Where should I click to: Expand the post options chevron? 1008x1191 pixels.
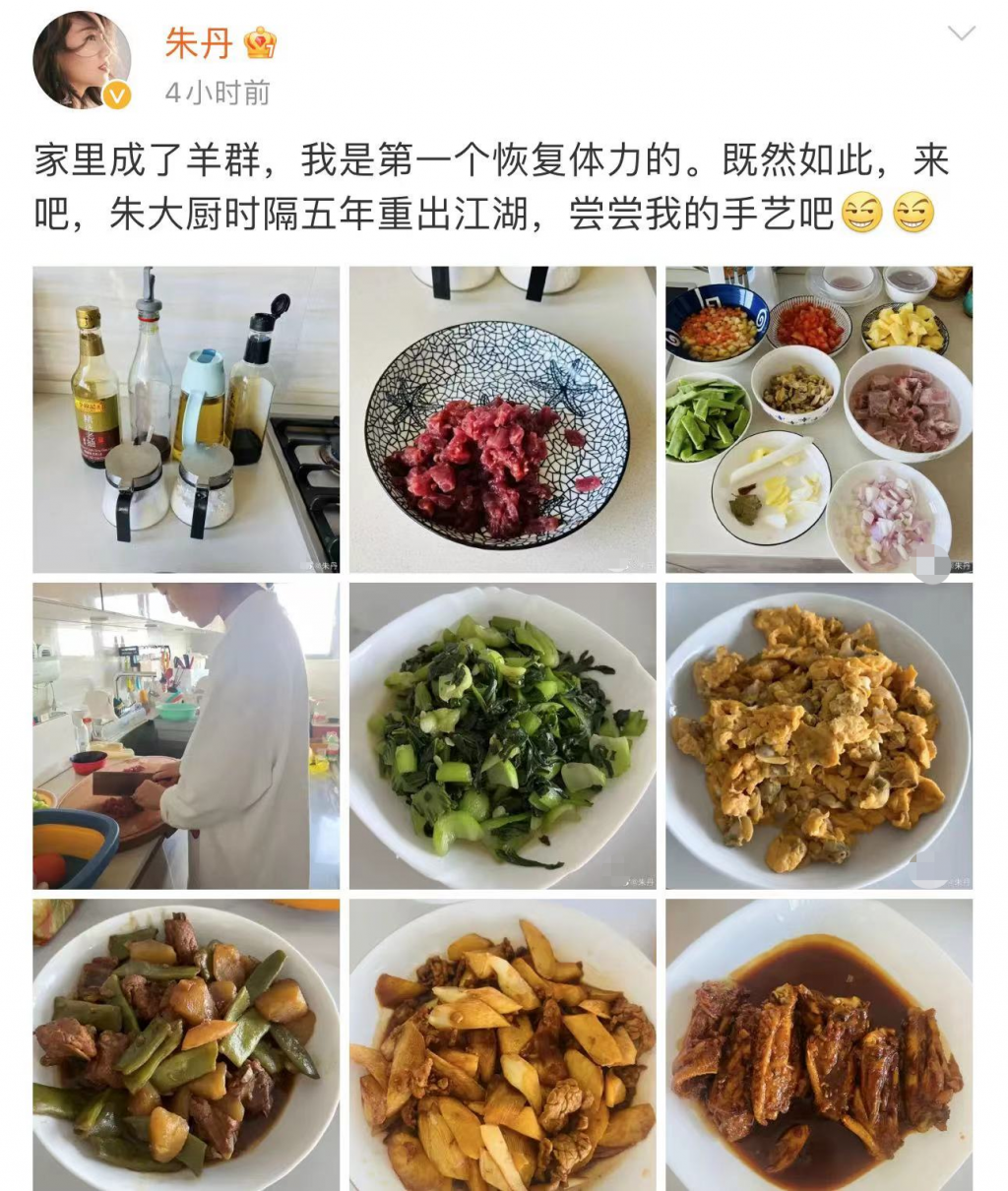coord(961,34)
